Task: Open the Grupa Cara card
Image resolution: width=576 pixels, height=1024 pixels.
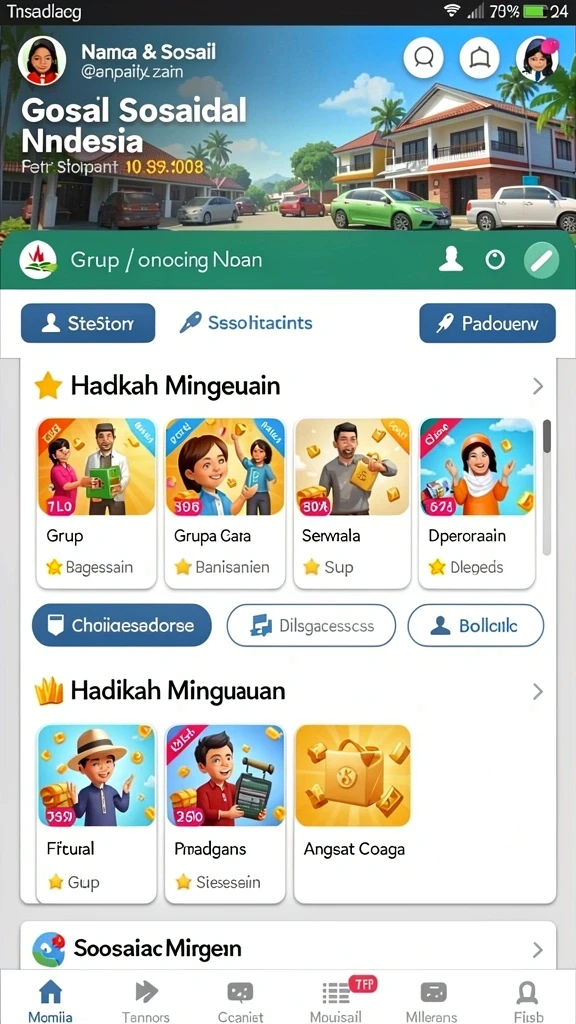Action: [225, 503]
